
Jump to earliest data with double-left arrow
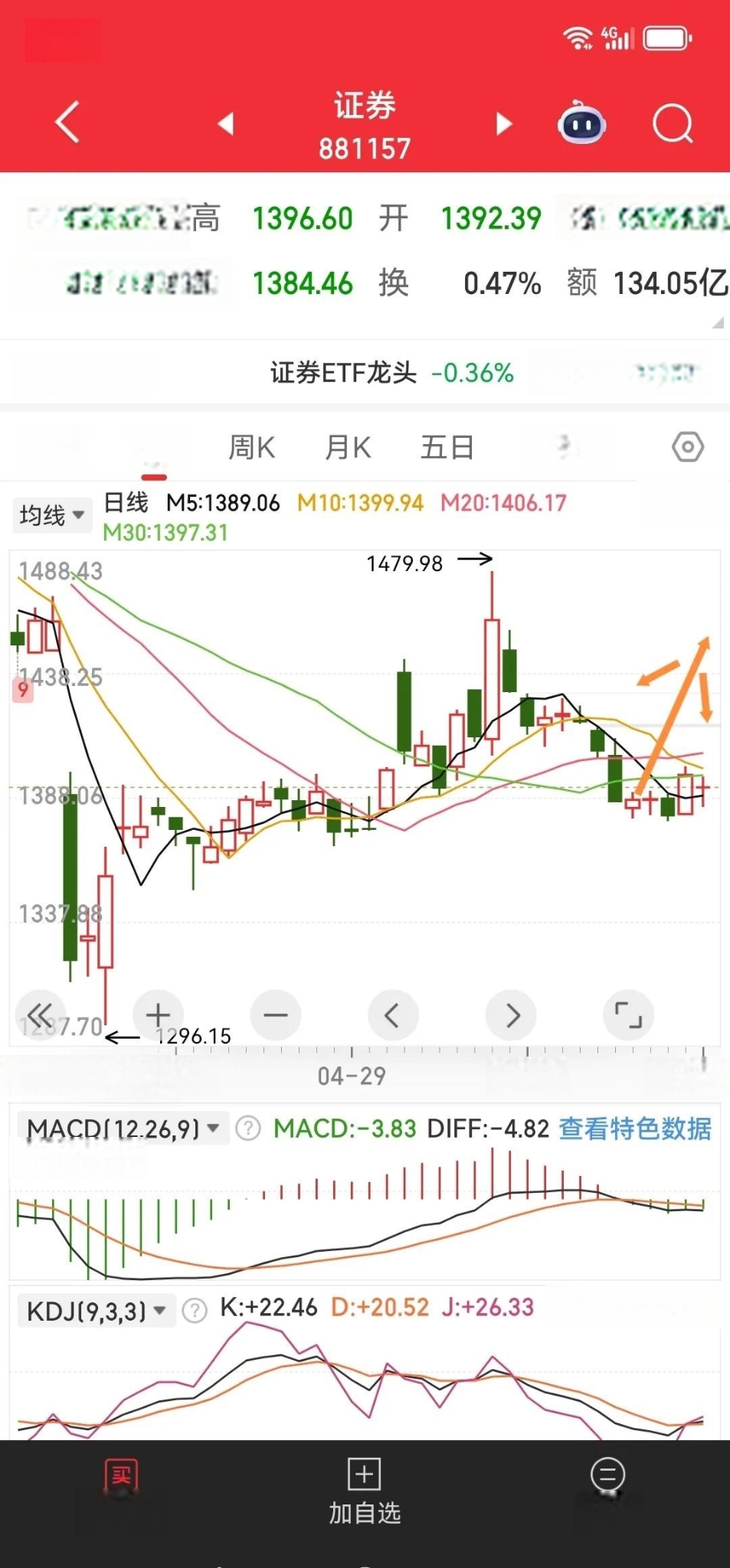point(40,1015)
